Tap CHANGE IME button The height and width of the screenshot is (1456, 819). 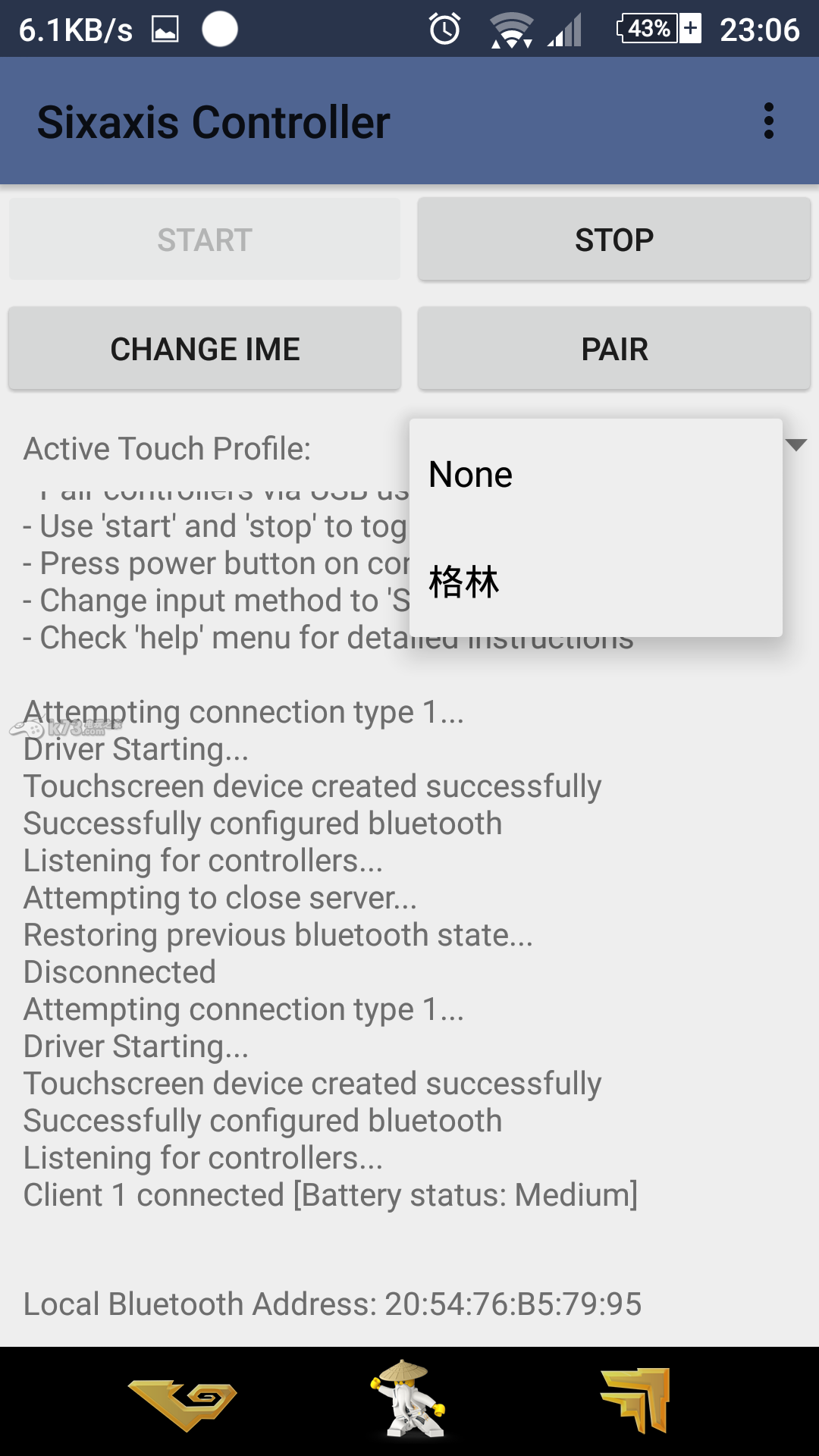coord(205,349)
